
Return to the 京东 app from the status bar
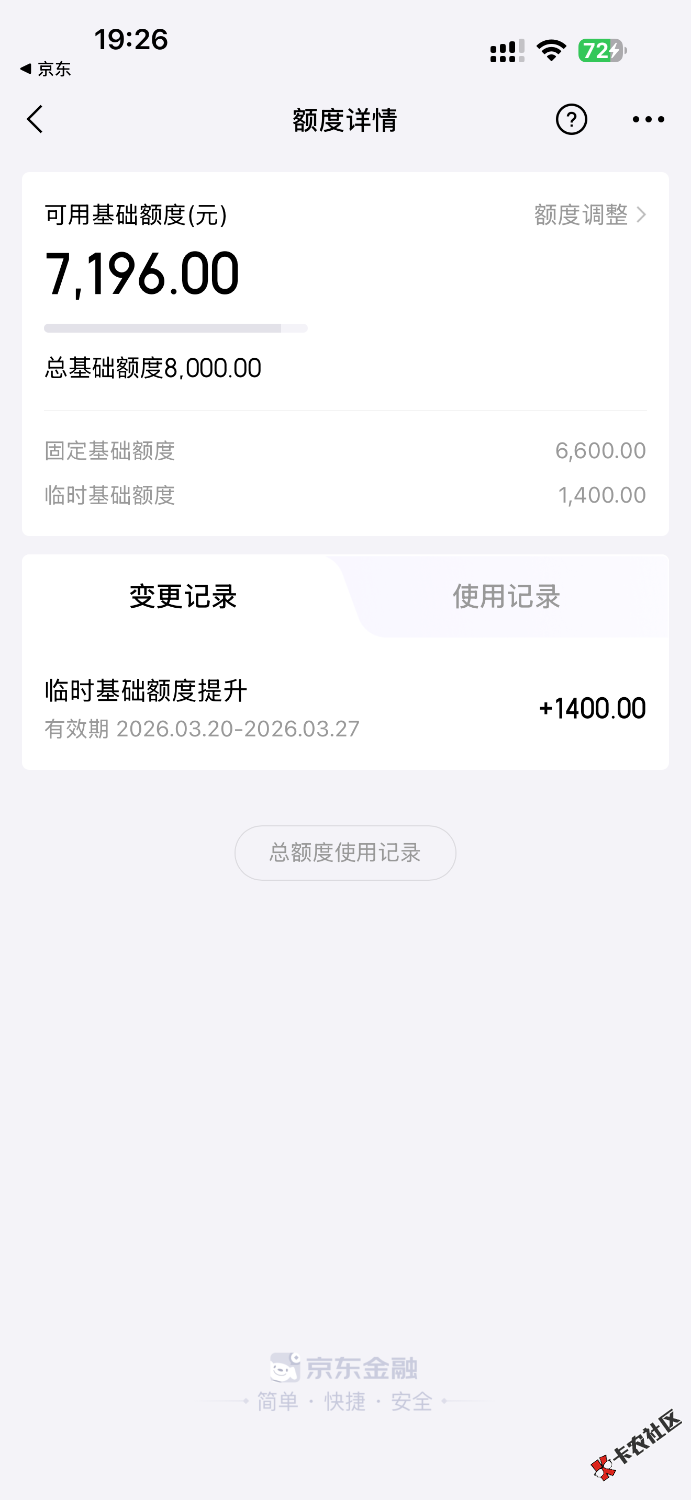(45, 69)
